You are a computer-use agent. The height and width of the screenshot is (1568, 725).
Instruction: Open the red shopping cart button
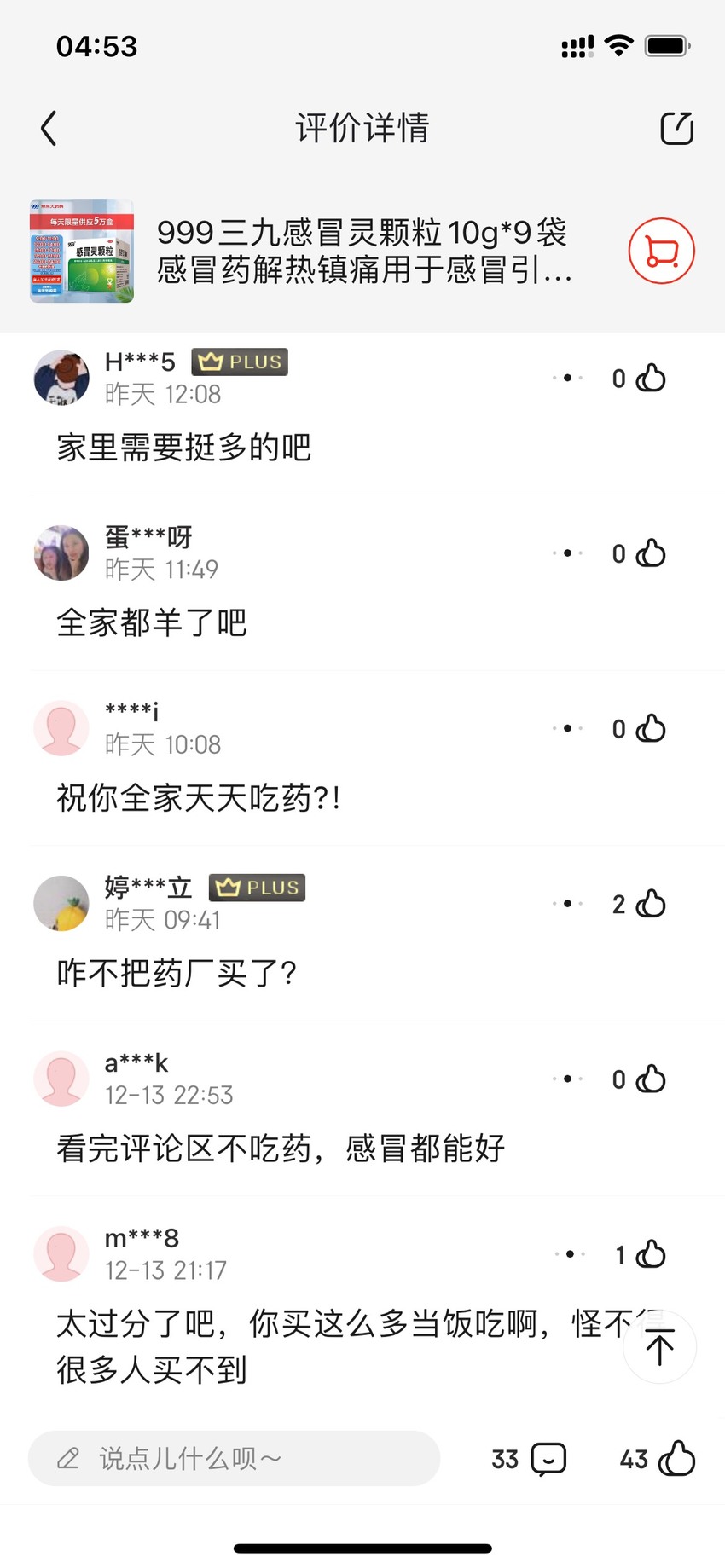pos(661,251)
